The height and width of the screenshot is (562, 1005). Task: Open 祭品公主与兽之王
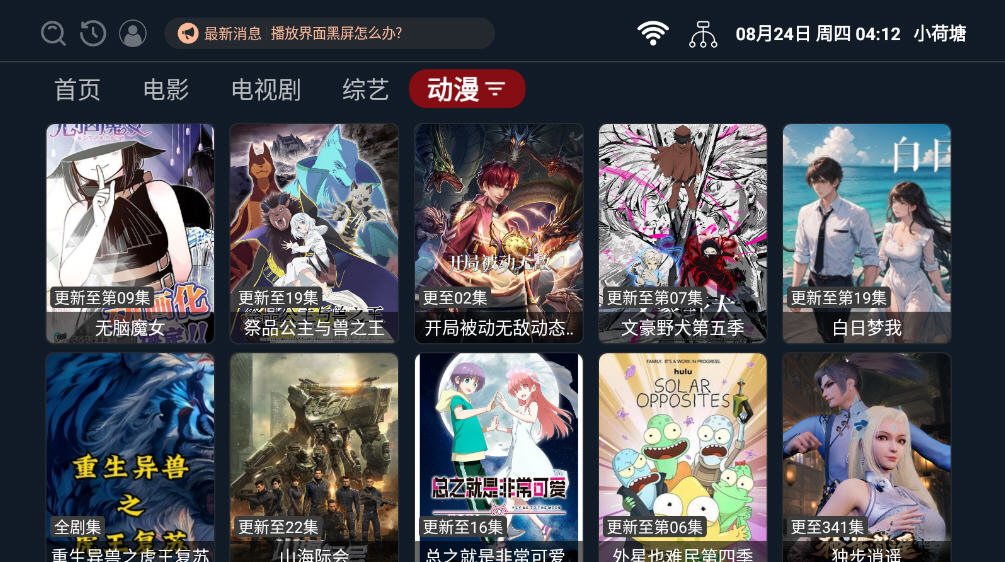(x=314, y=233)
